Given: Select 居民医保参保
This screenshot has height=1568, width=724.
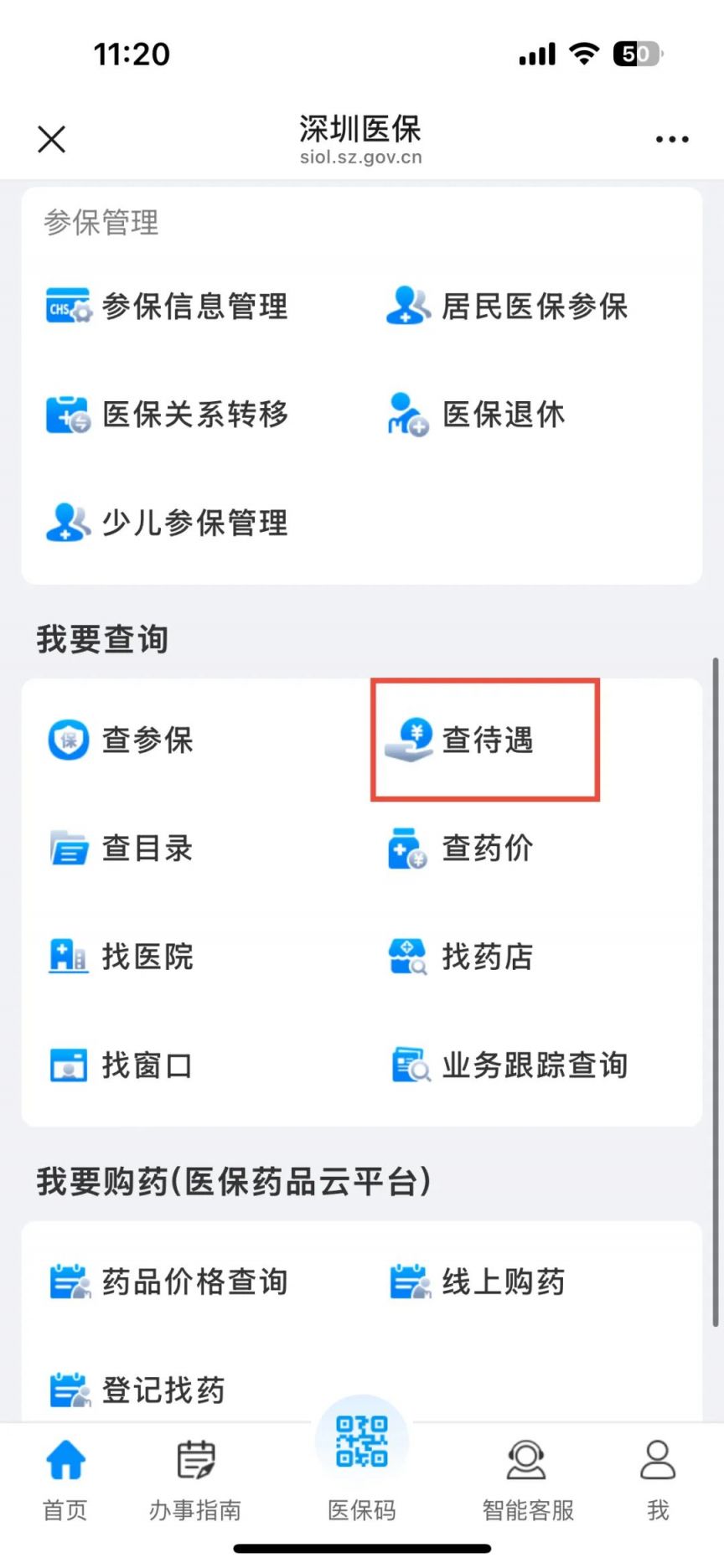Looking at the screenshot, I should 507,307.
